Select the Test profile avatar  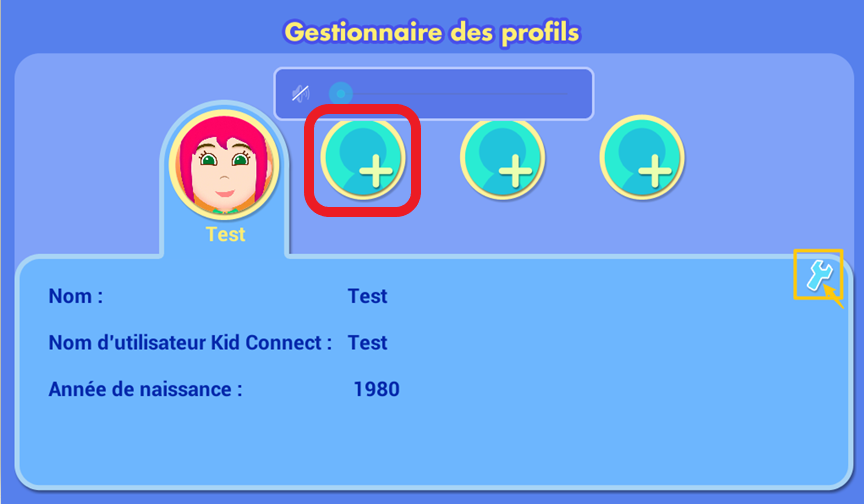(x=224, y=164)
